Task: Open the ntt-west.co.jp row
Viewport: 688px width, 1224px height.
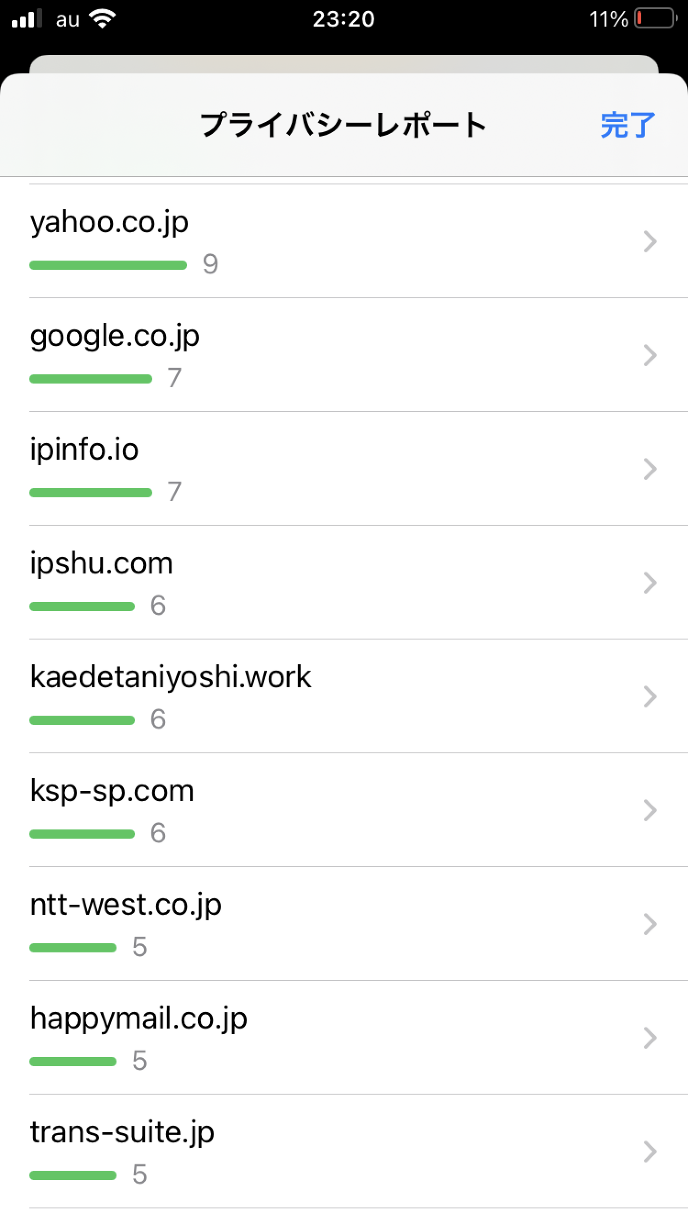Action: click(x=344, y=925)
